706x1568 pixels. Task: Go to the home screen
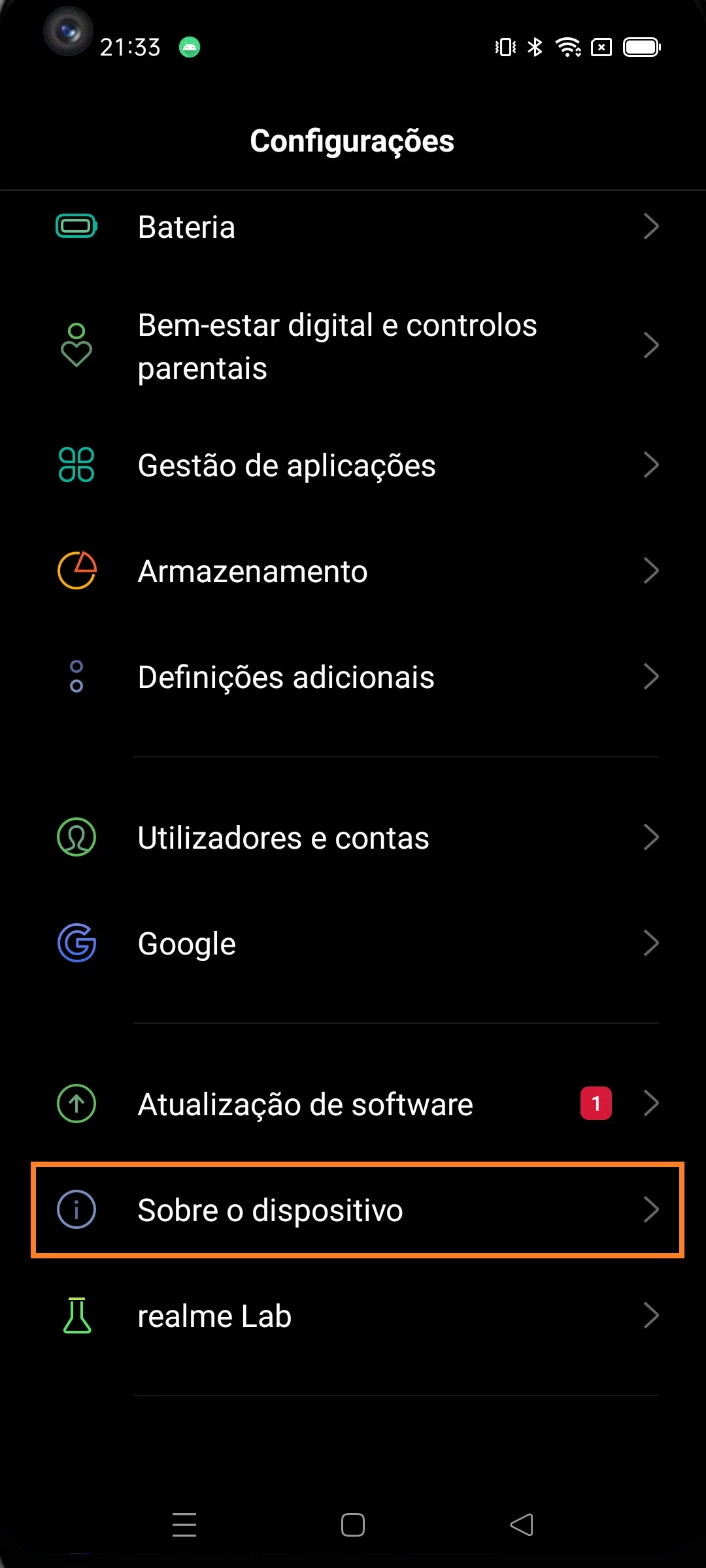click(353, 1525)
